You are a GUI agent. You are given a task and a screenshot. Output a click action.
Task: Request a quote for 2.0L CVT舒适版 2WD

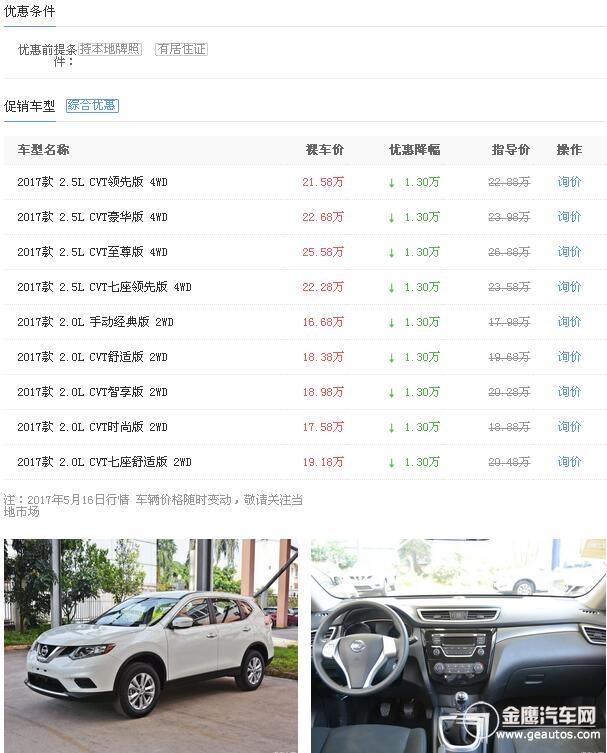click(569, 357)
